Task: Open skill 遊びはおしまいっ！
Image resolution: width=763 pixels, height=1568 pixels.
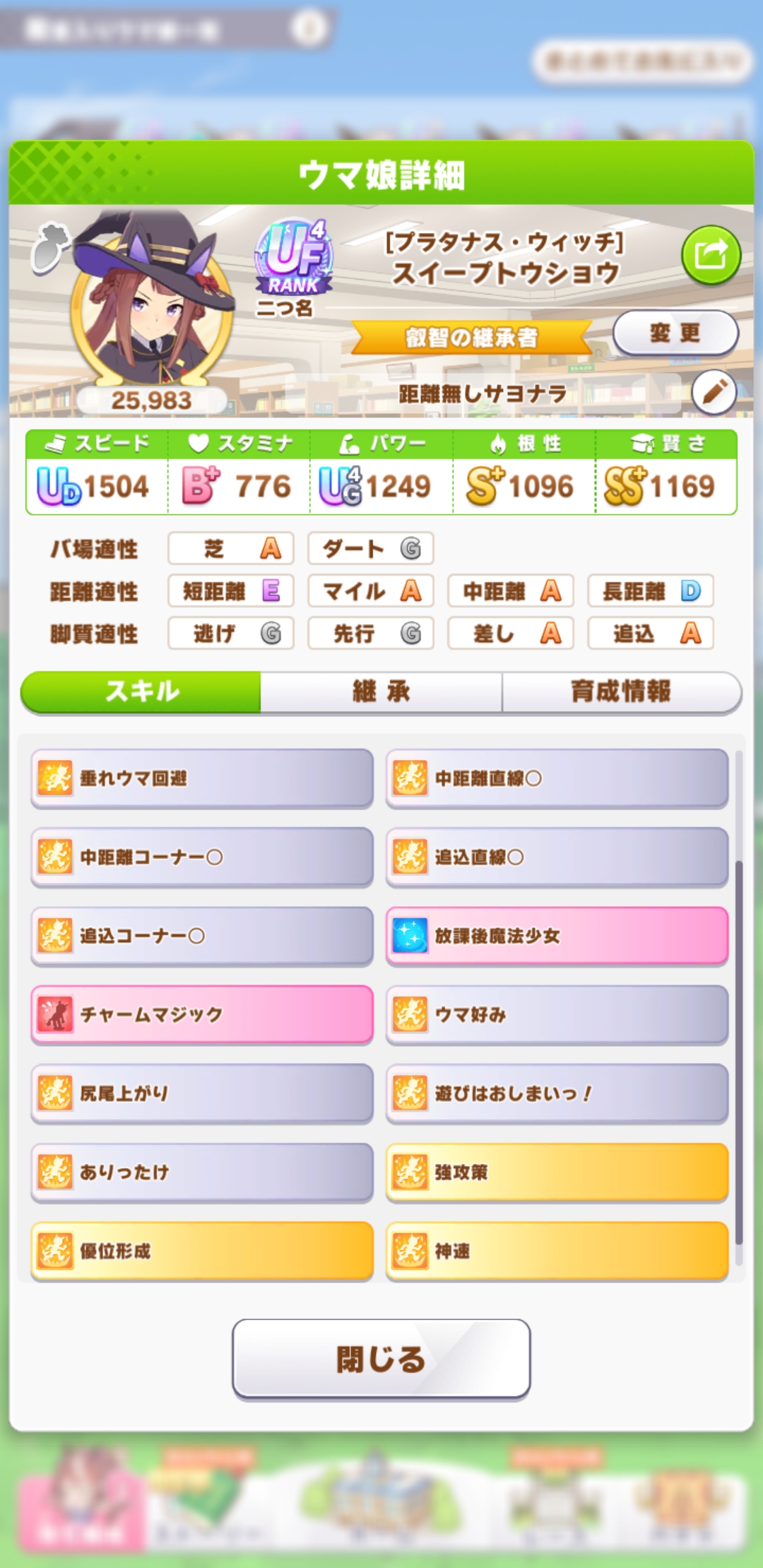Action: (557, 1093)
